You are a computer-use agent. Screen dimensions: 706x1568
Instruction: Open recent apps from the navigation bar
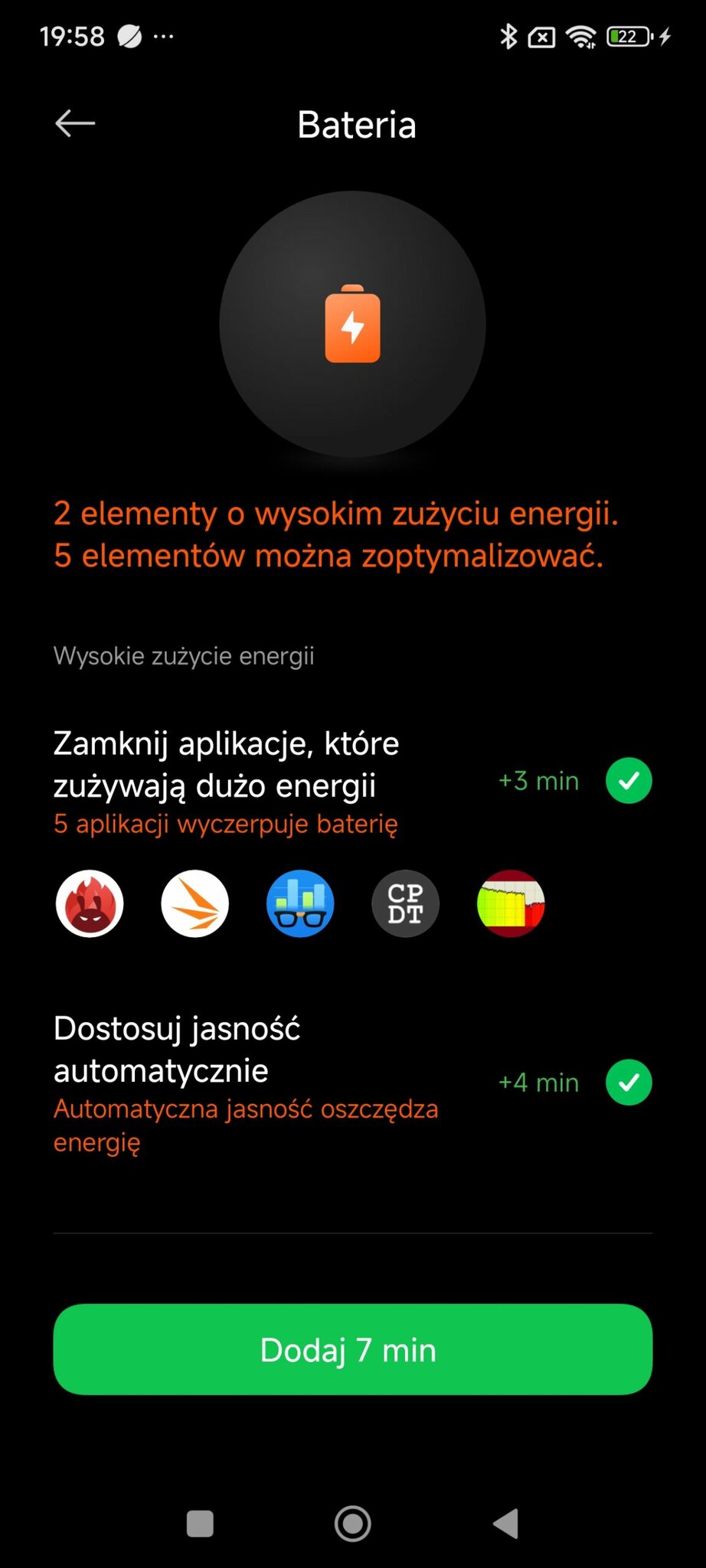200,1524
